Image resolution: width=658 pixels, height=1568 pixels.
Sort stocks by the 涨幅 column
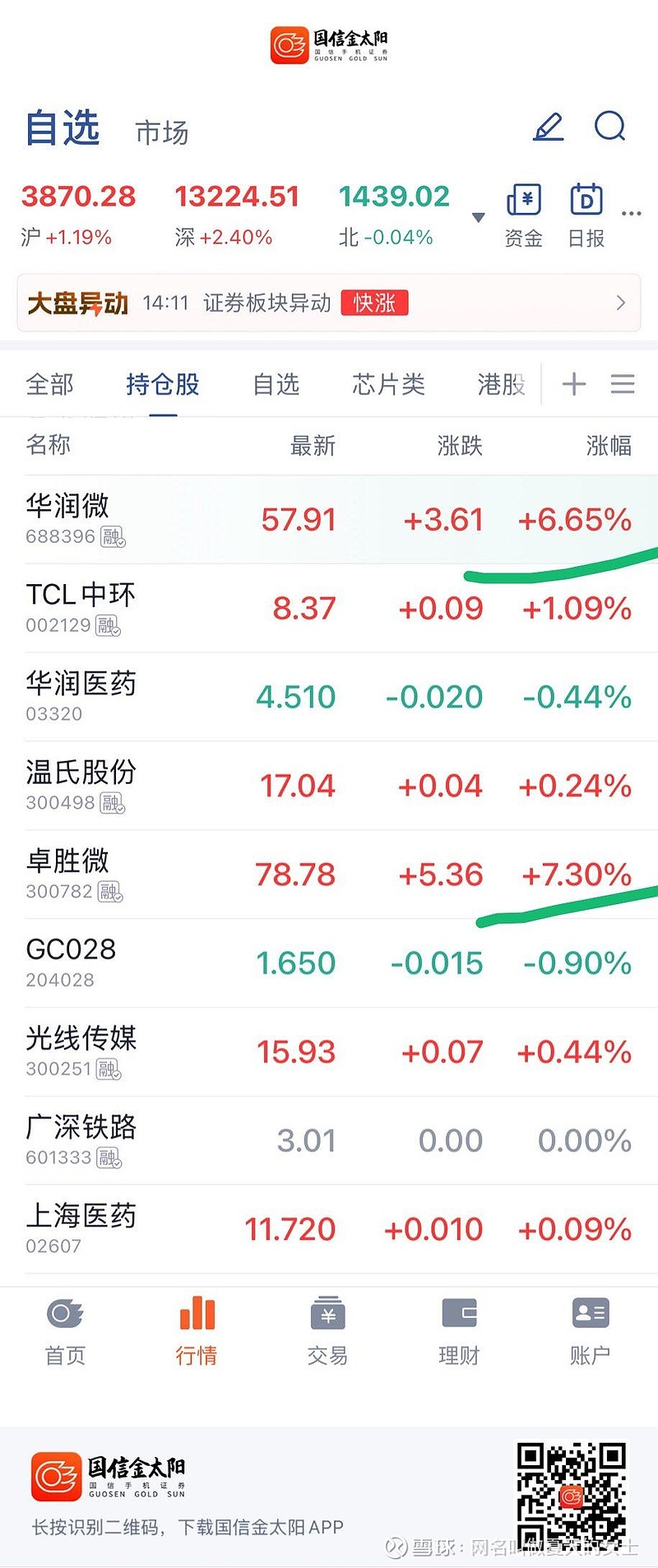click(606, 445)
